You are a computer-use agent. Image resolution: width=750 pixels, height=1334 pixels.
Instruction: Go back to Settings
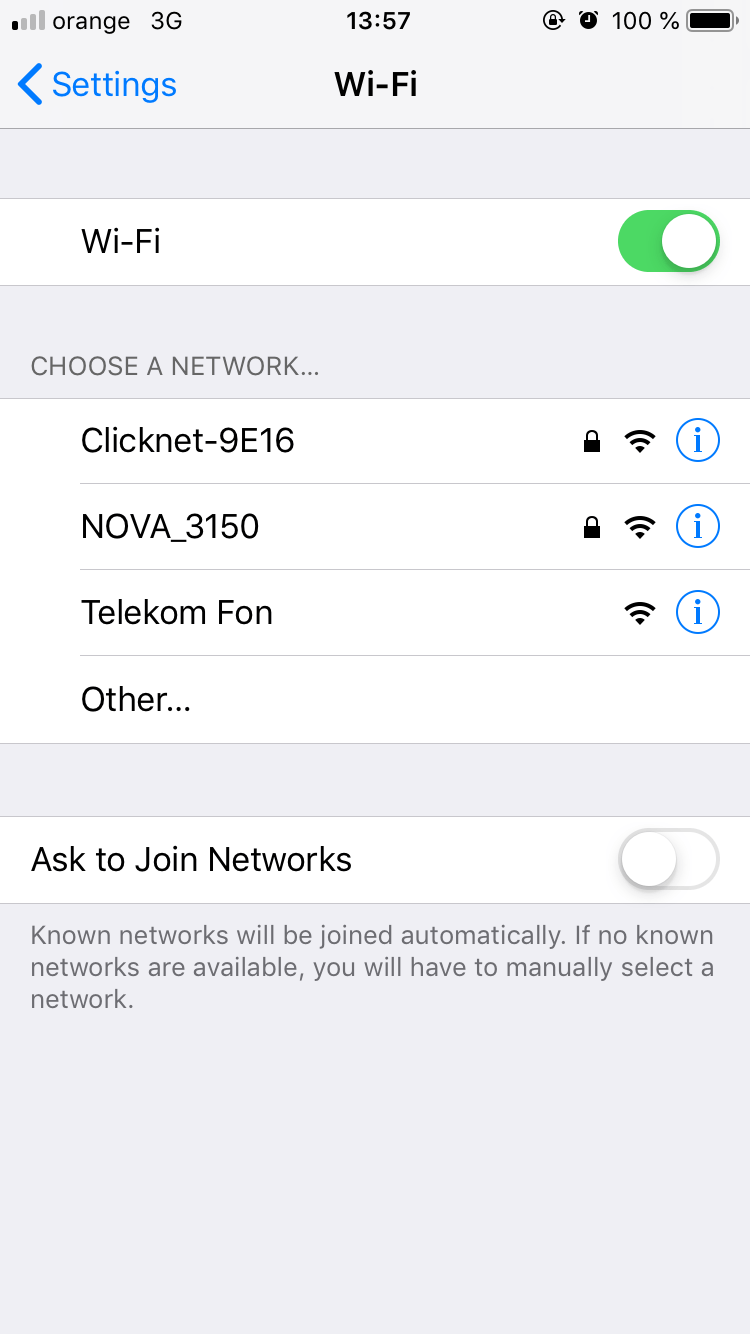[x=97, y=85]
